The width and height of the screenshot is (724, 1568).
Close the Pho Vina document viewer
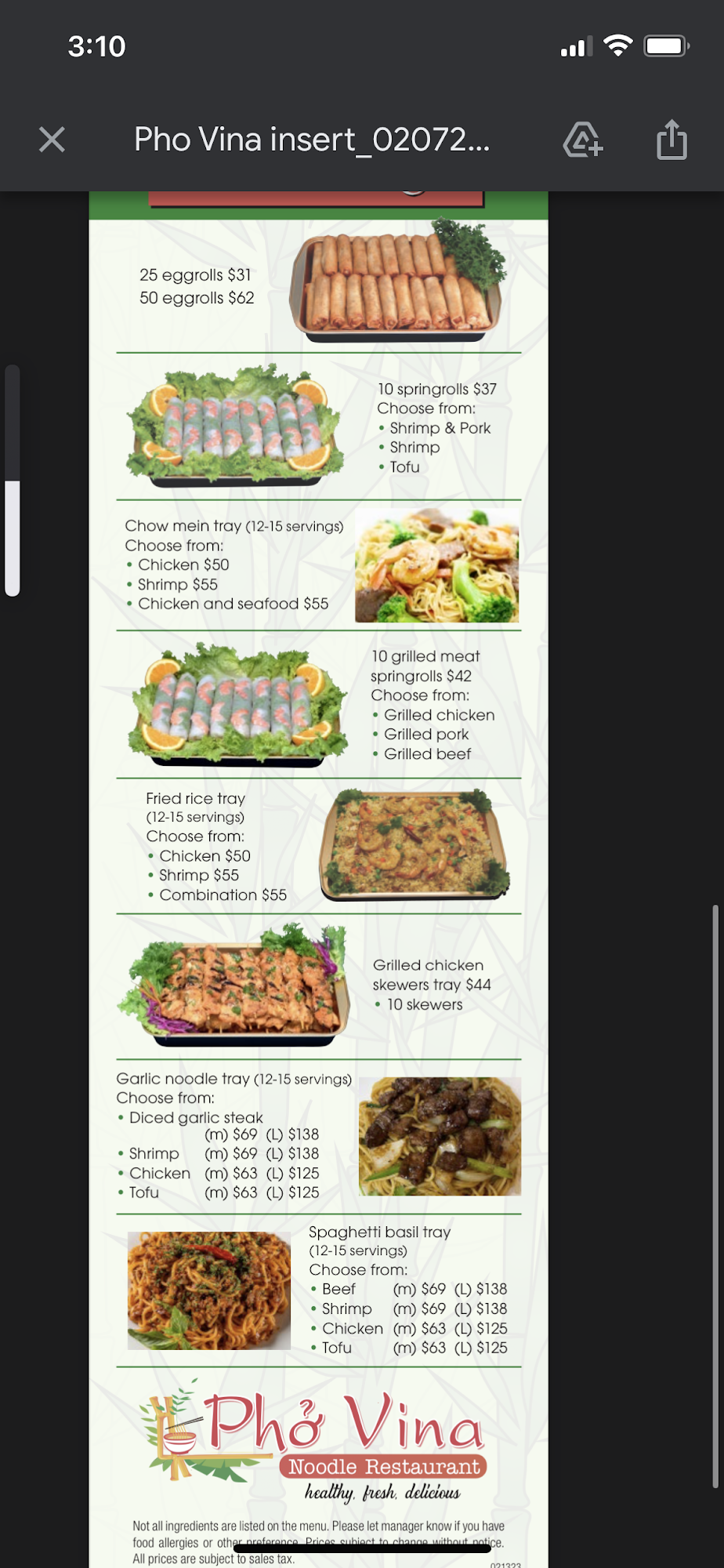[52, 140]
